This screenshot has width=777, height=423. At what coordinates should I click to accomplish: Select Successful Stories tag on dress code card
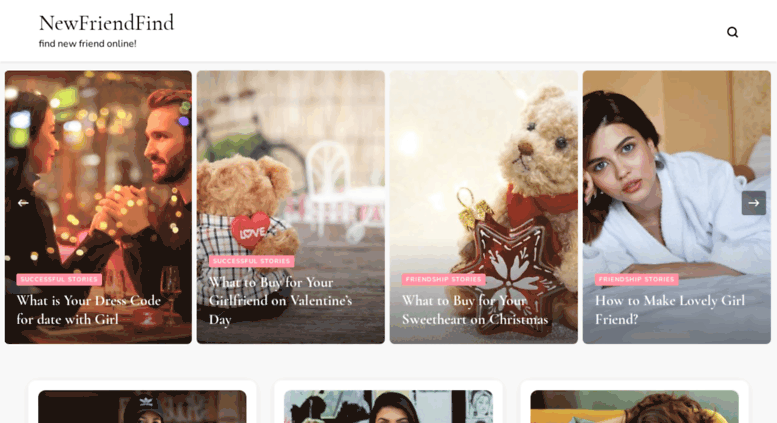pyautogui.click(x=59, y=280)
